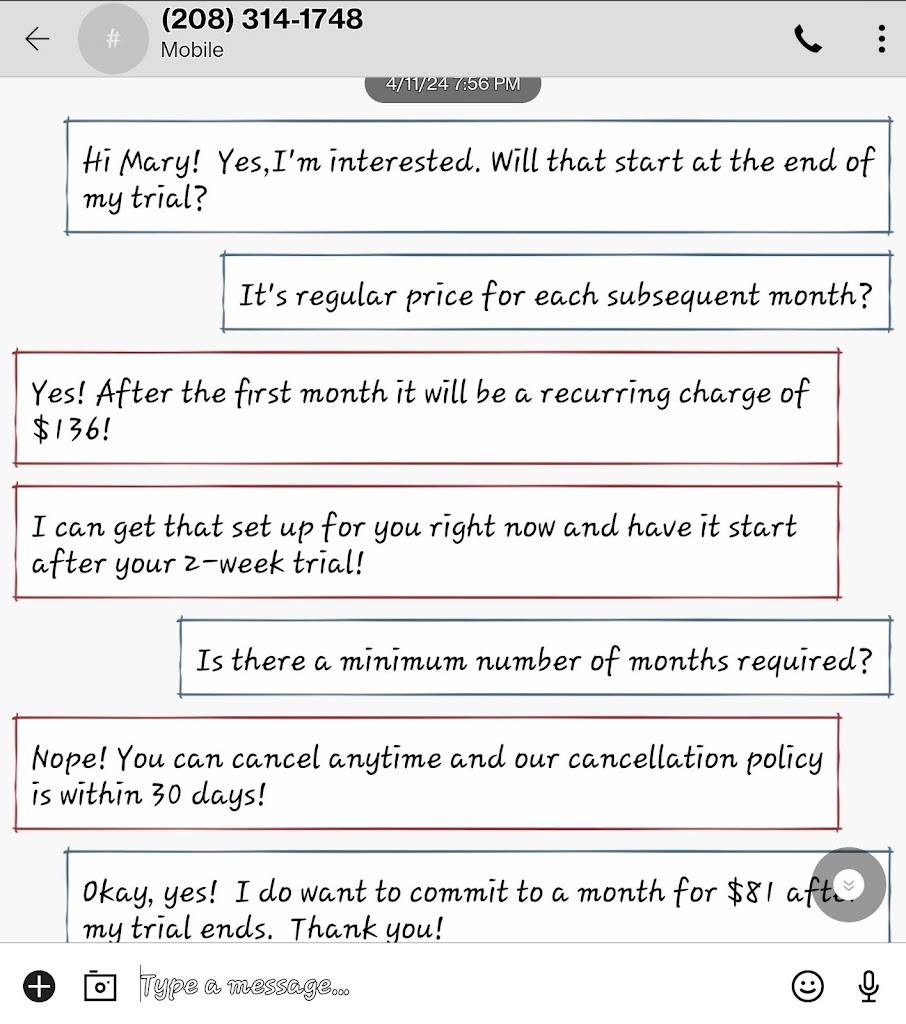This screenshot has width=906, height=1024.
Task: Focus the Type a message field
Action: 450,987
